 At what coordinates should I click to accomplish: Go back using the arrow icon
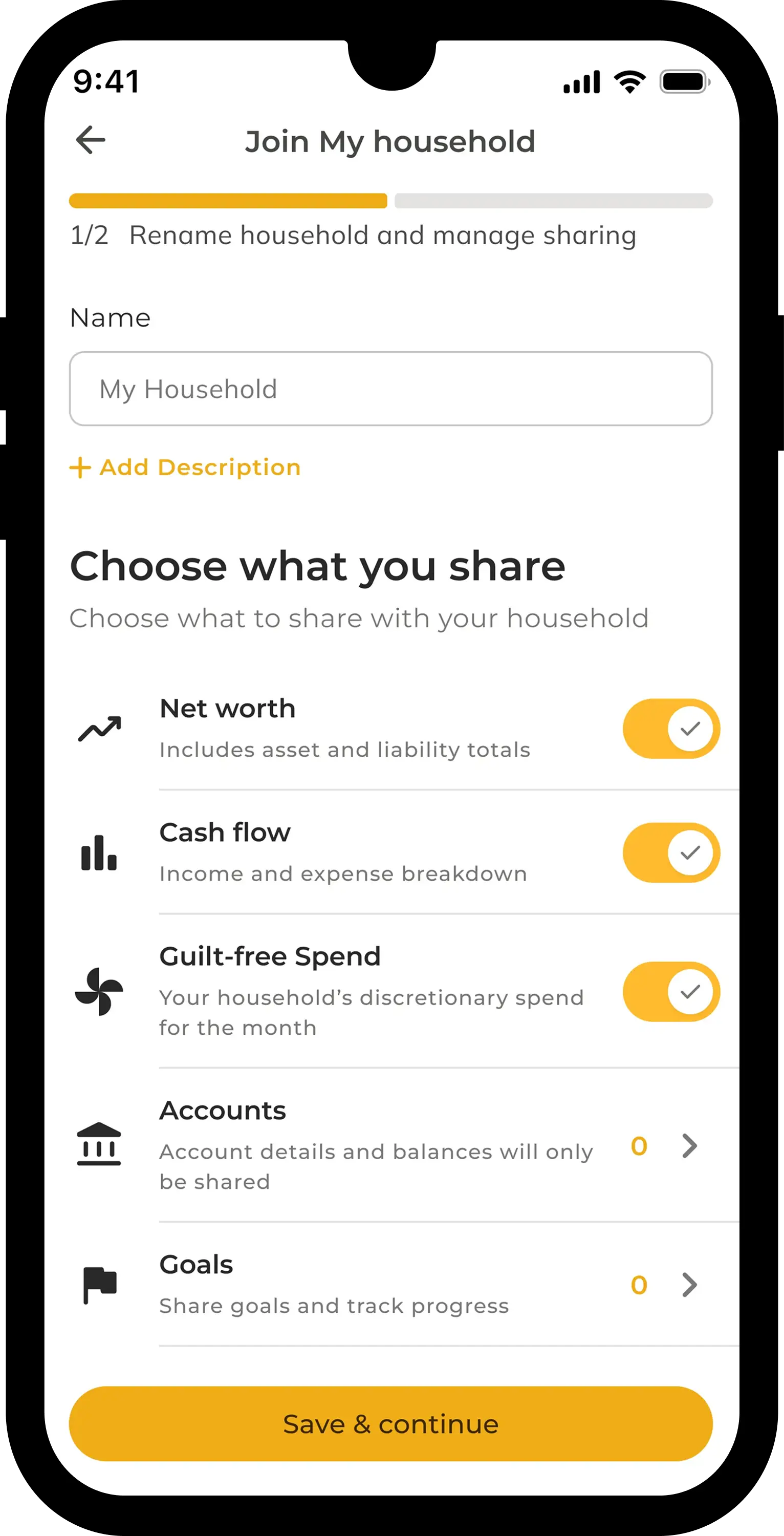click(x=91, y=140)
